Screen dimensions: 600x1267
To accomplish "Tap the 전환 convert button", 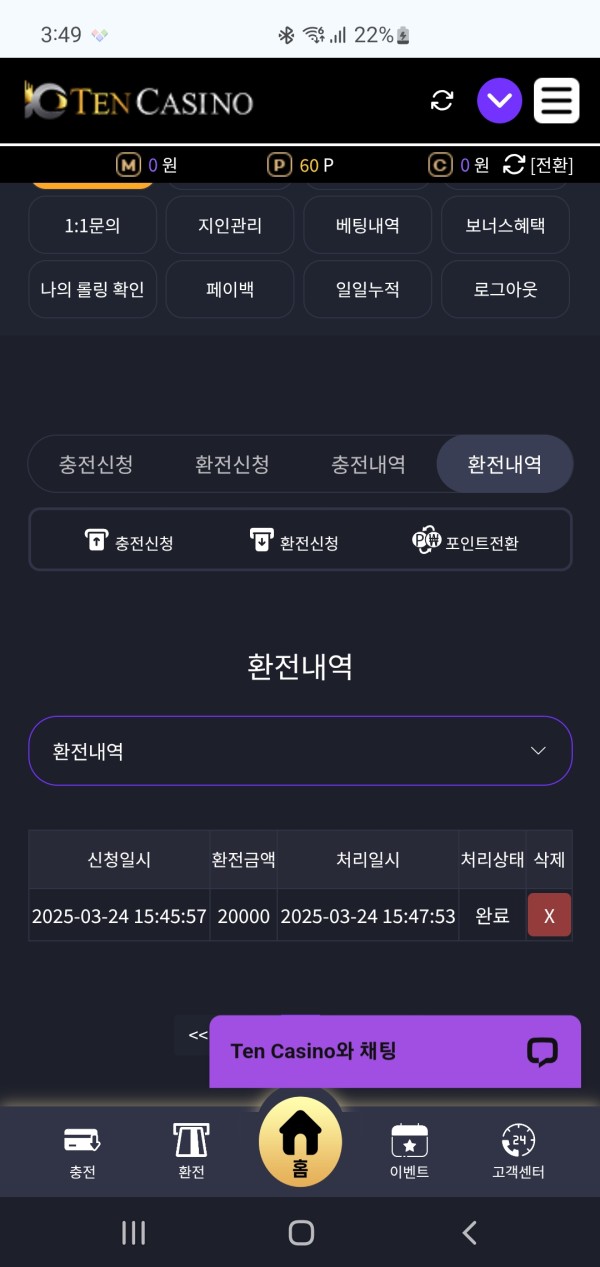I will 538,165.
